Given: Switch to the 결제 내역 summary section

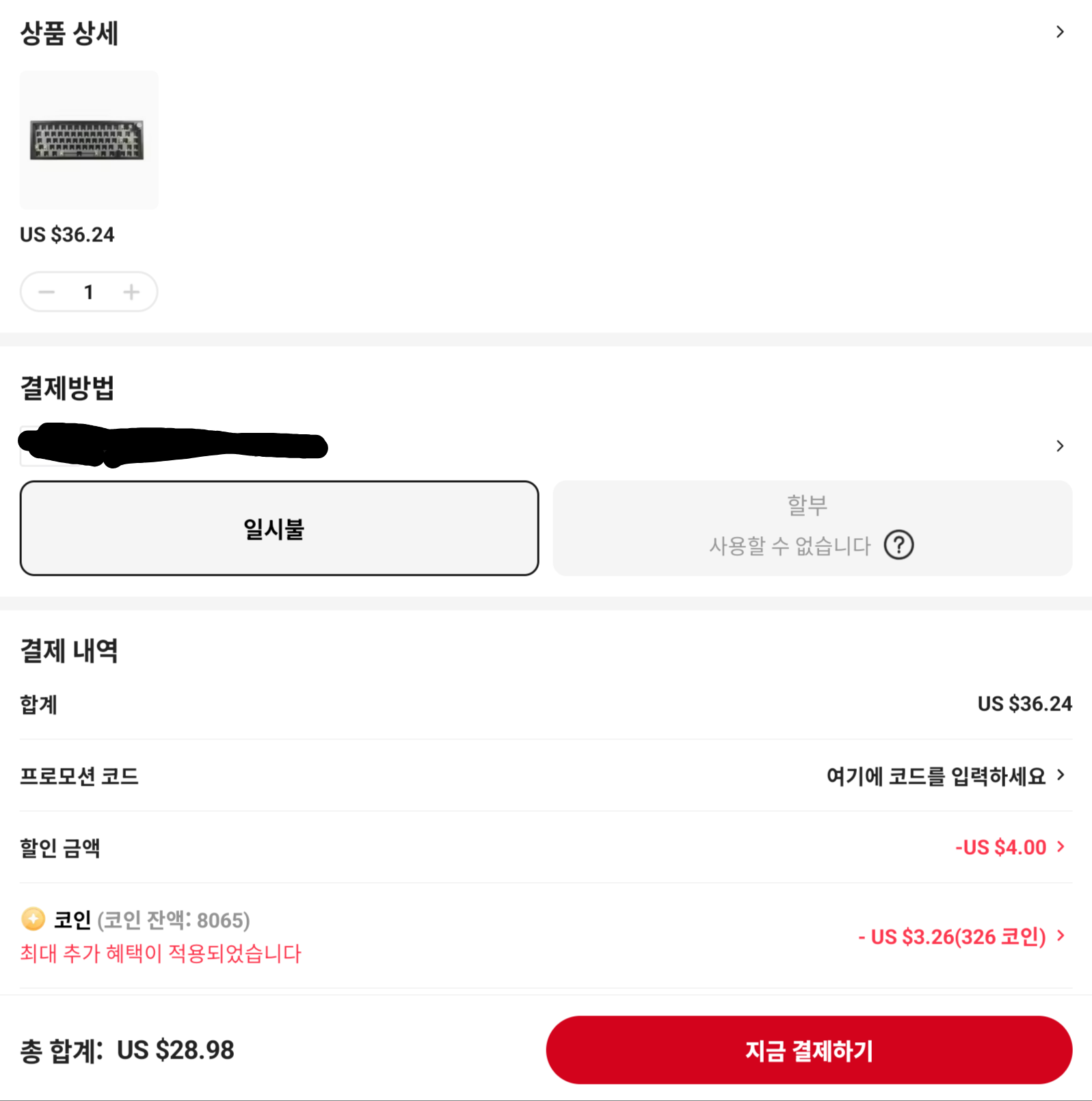Looking at the screenshot, I should 68,651.
